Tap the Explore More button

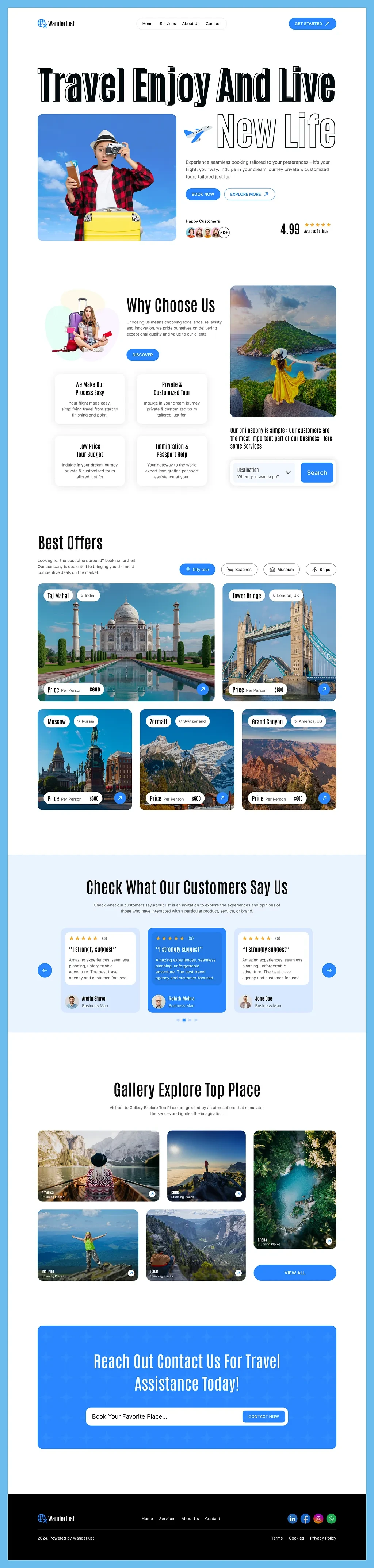(249, 194)
